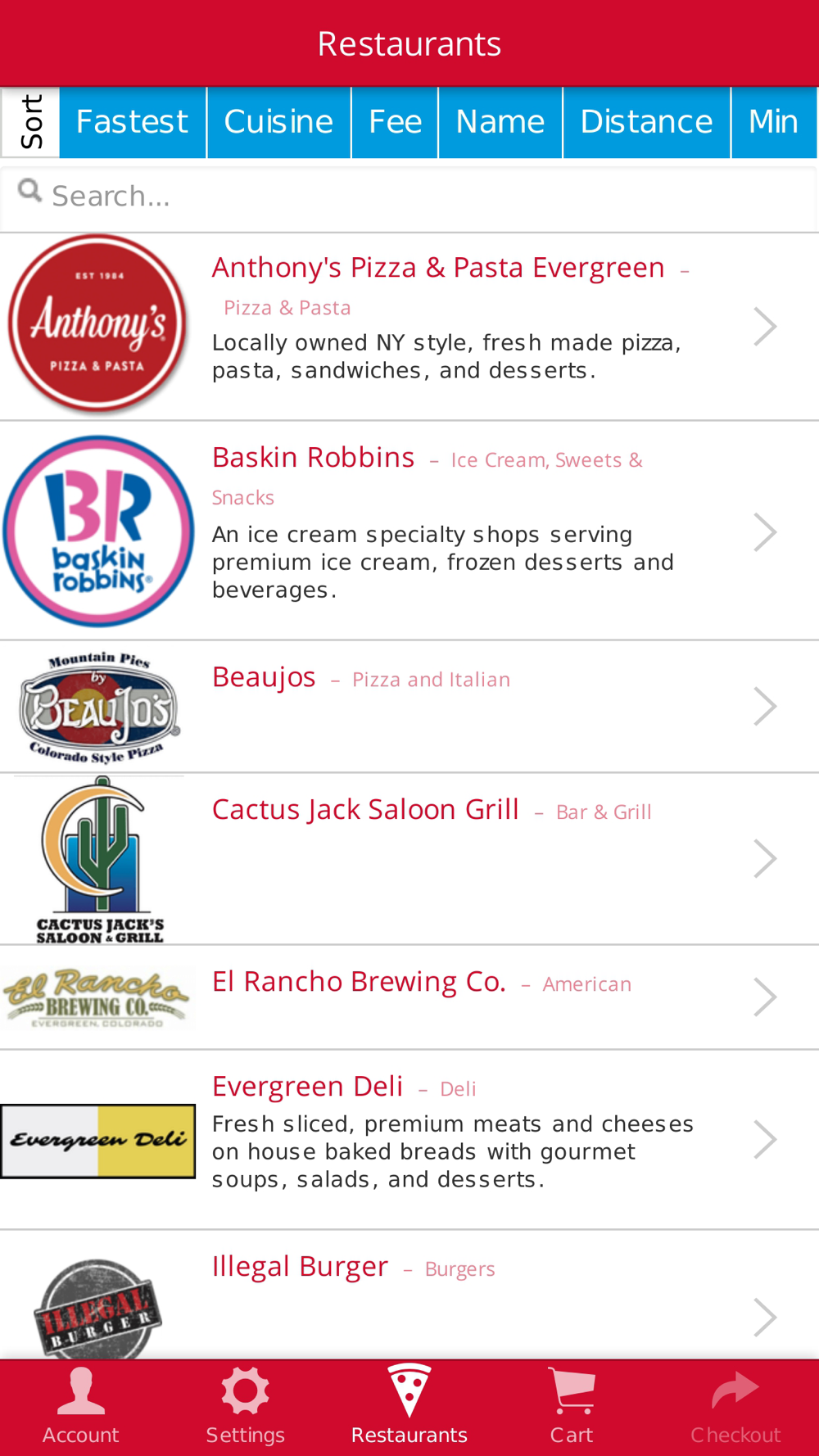Viewport: 819px width, 1456px height.
Task: Tap the Search restaurants field
Action: point(409,197)
